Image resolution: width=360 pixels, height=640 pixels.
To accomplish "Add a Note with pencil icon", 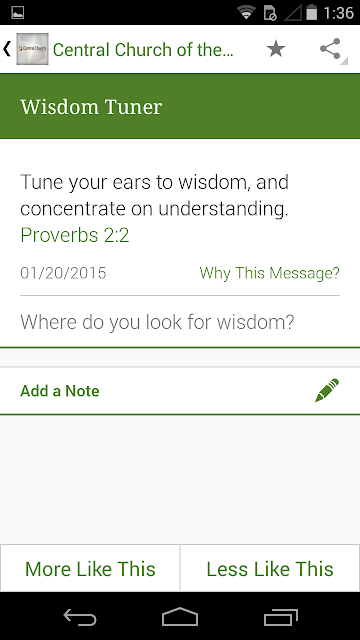I will 180,391.
